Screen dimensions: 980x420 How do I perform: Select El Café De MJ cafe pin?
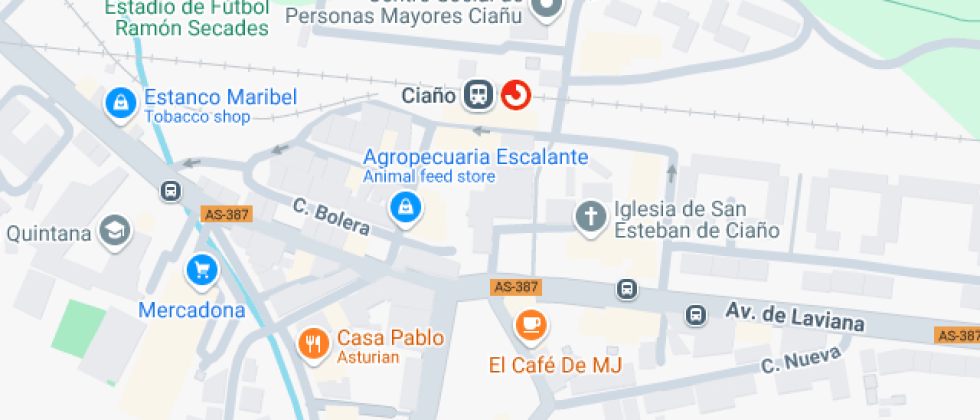530,324
